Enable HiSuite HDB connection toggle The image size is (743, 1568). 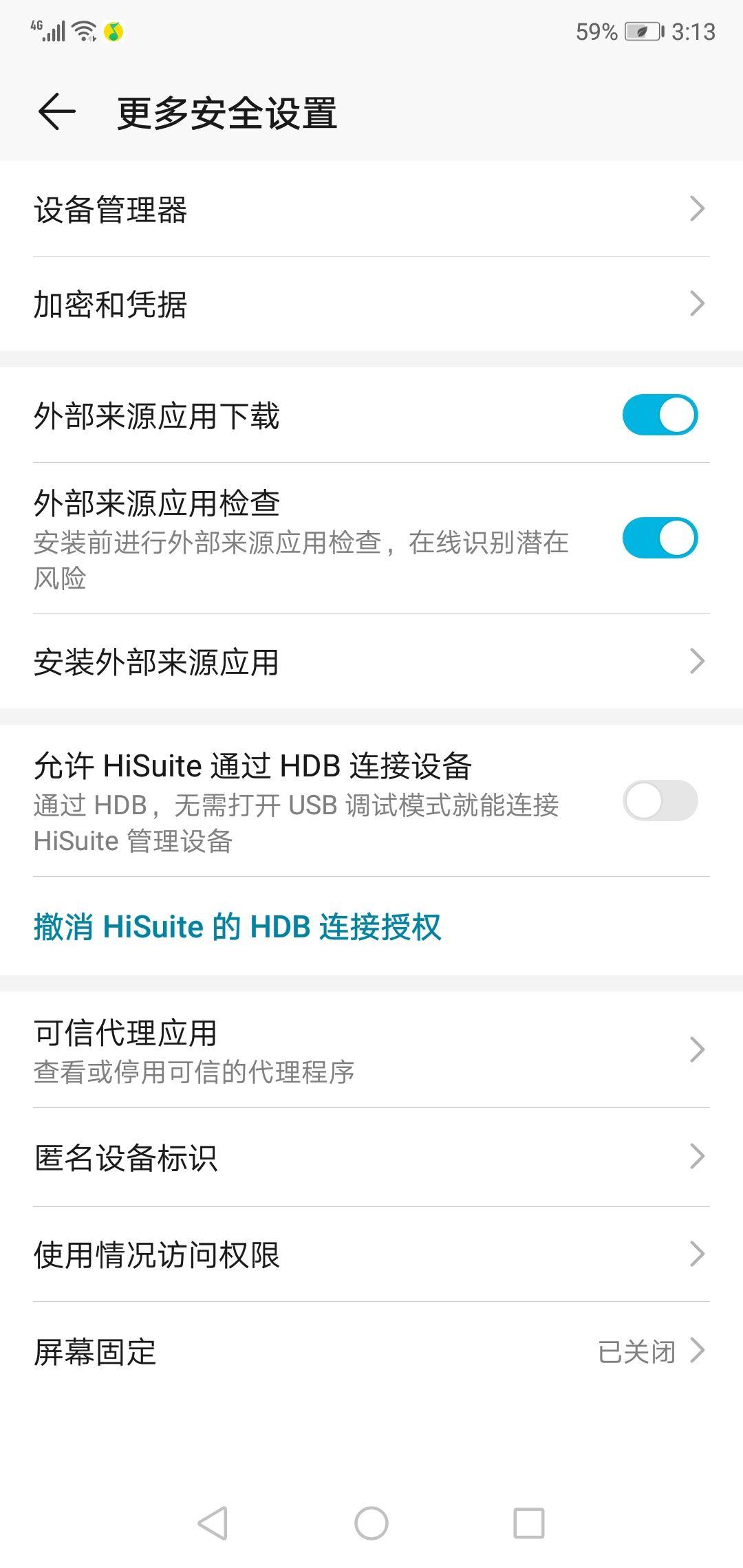coord(659,801)
